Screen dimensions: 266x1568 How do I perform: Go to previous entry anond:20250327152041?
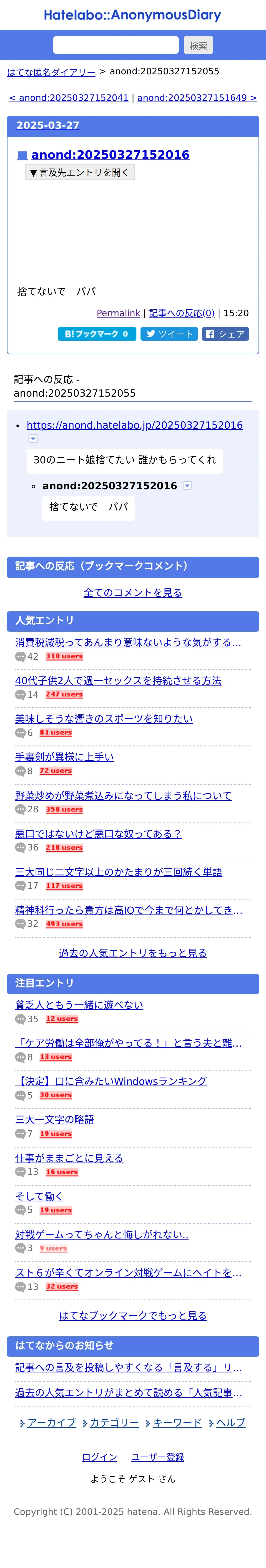pos(69,98)
